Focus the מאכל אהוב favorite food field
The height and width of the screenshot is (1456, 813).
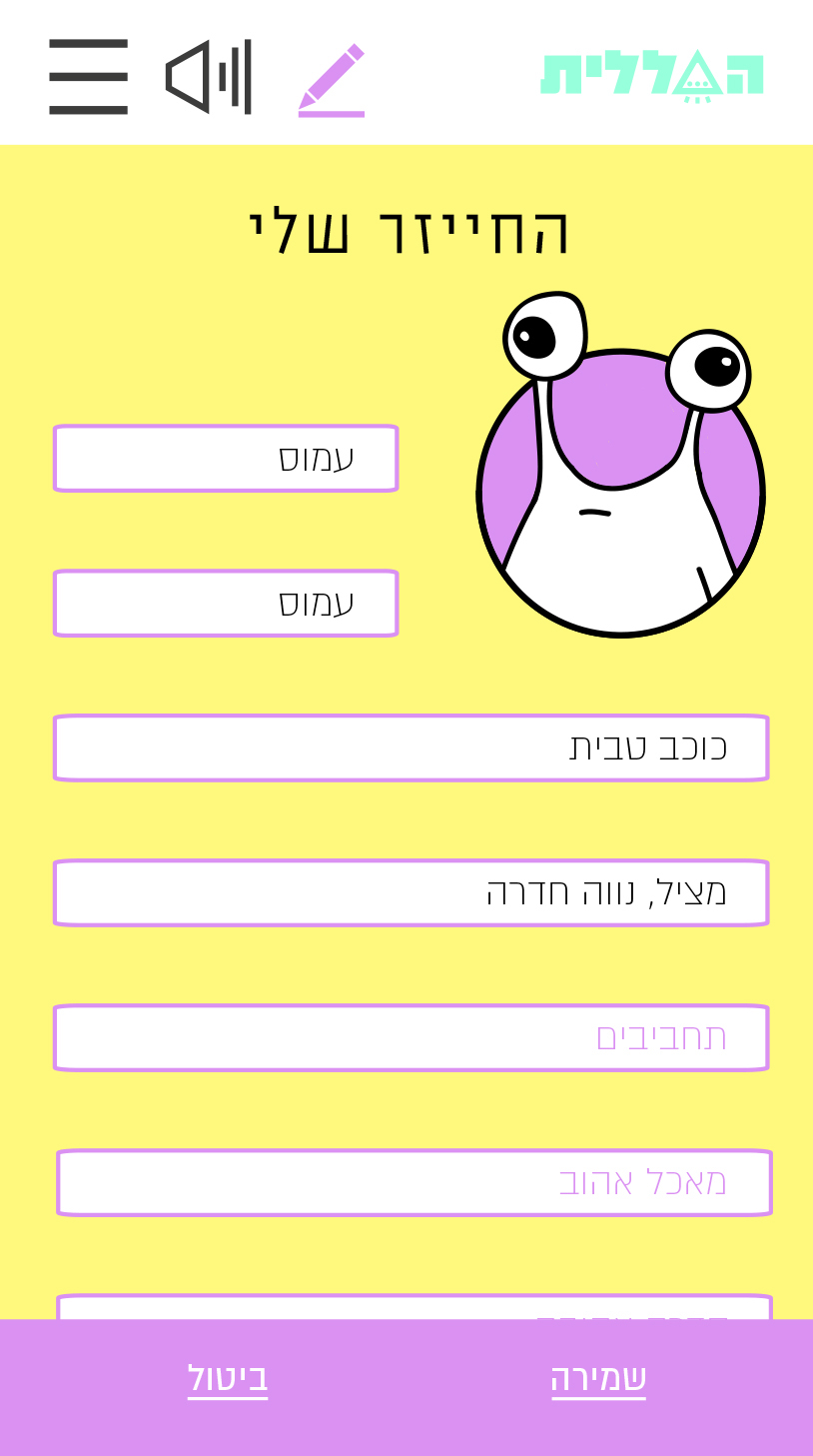coord(411,1182)
